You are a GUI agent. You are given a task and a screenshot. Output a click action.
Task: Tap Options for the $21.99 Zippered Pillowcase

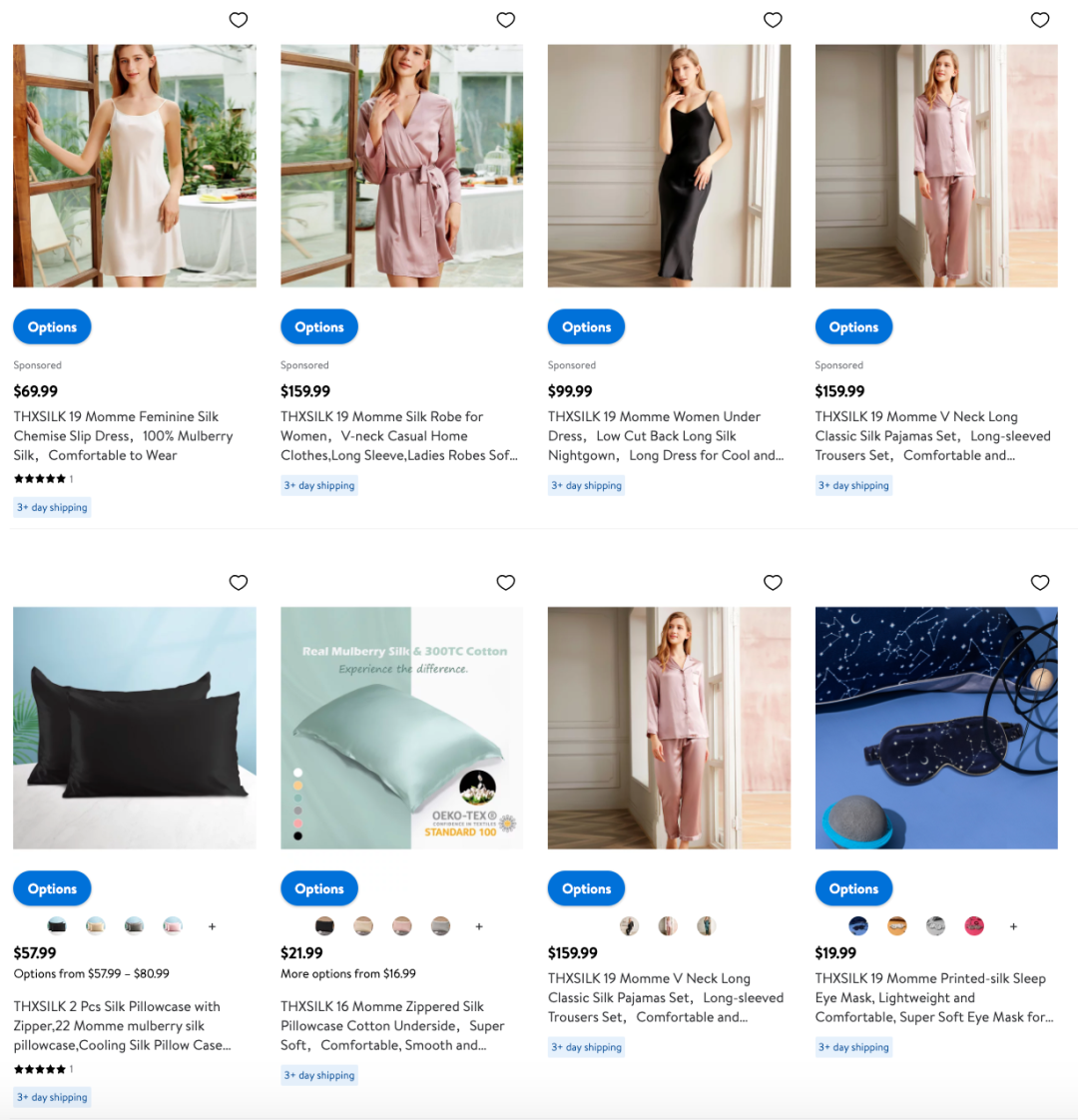pos(319,888)
